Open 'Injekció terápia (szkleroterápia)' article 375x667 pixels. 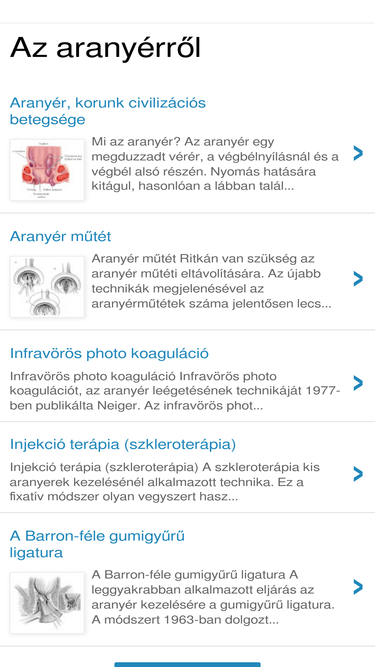point(123,445)
